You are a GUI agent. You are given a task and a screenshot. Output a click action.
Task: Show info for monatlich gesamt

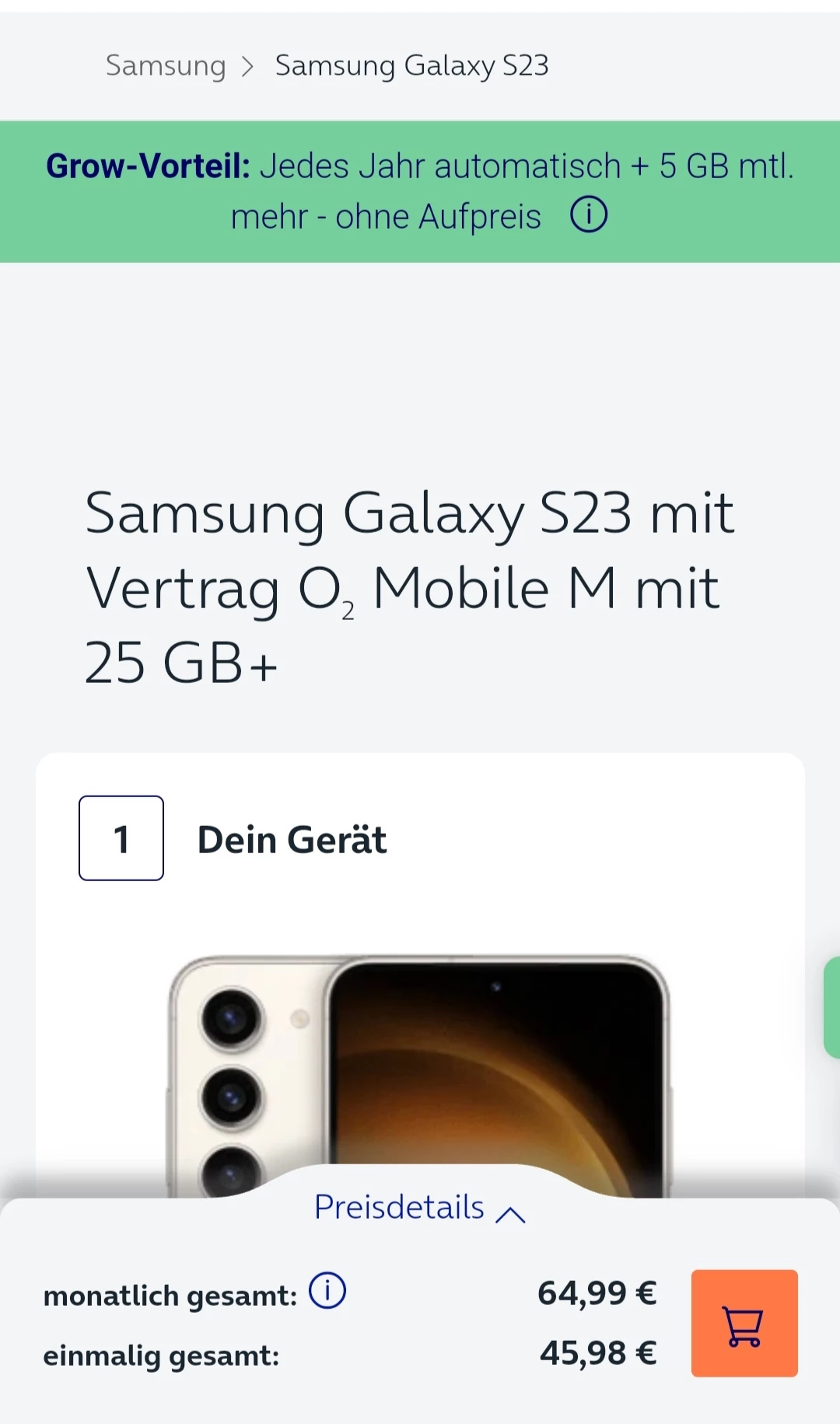point(327,1291)
